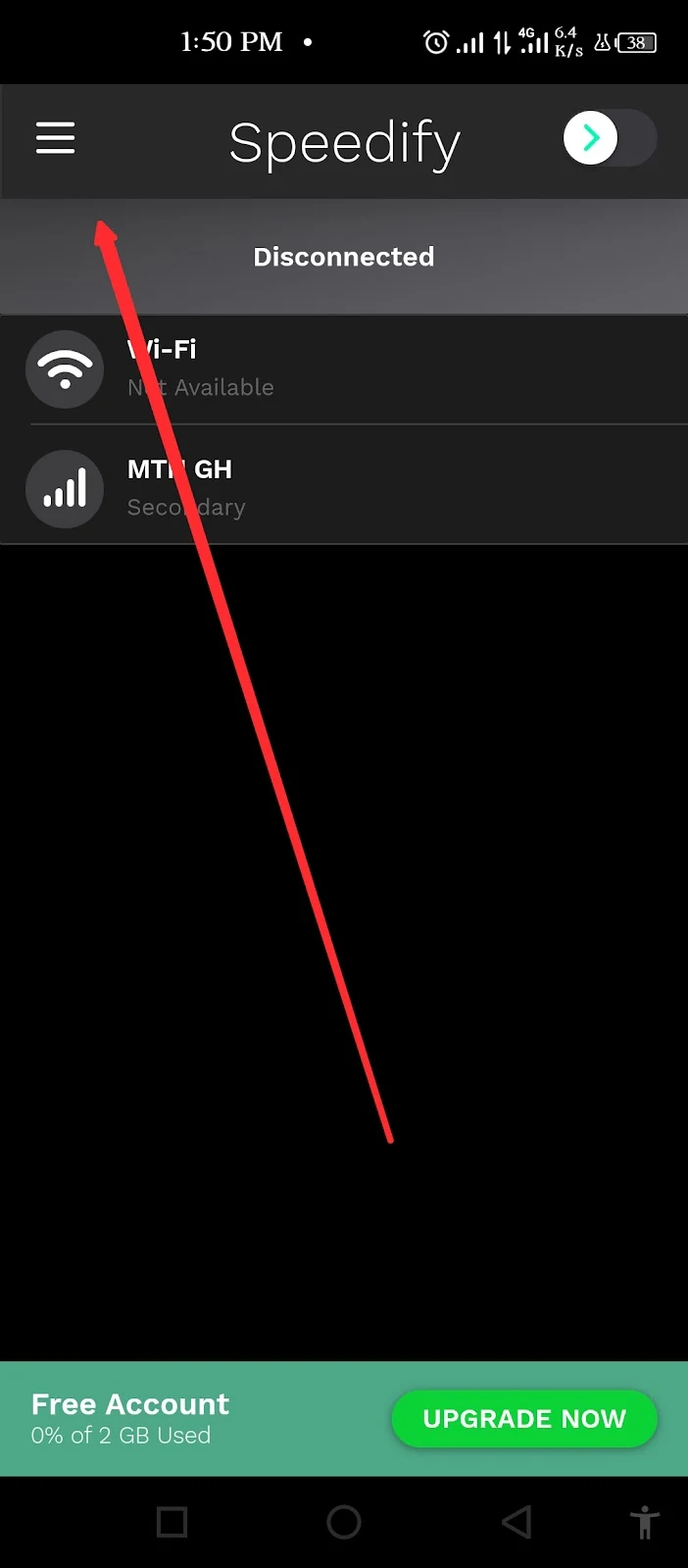
Task: Open the hamburger drawer menu
Action: pyautogui.click(x=55, y=138)
